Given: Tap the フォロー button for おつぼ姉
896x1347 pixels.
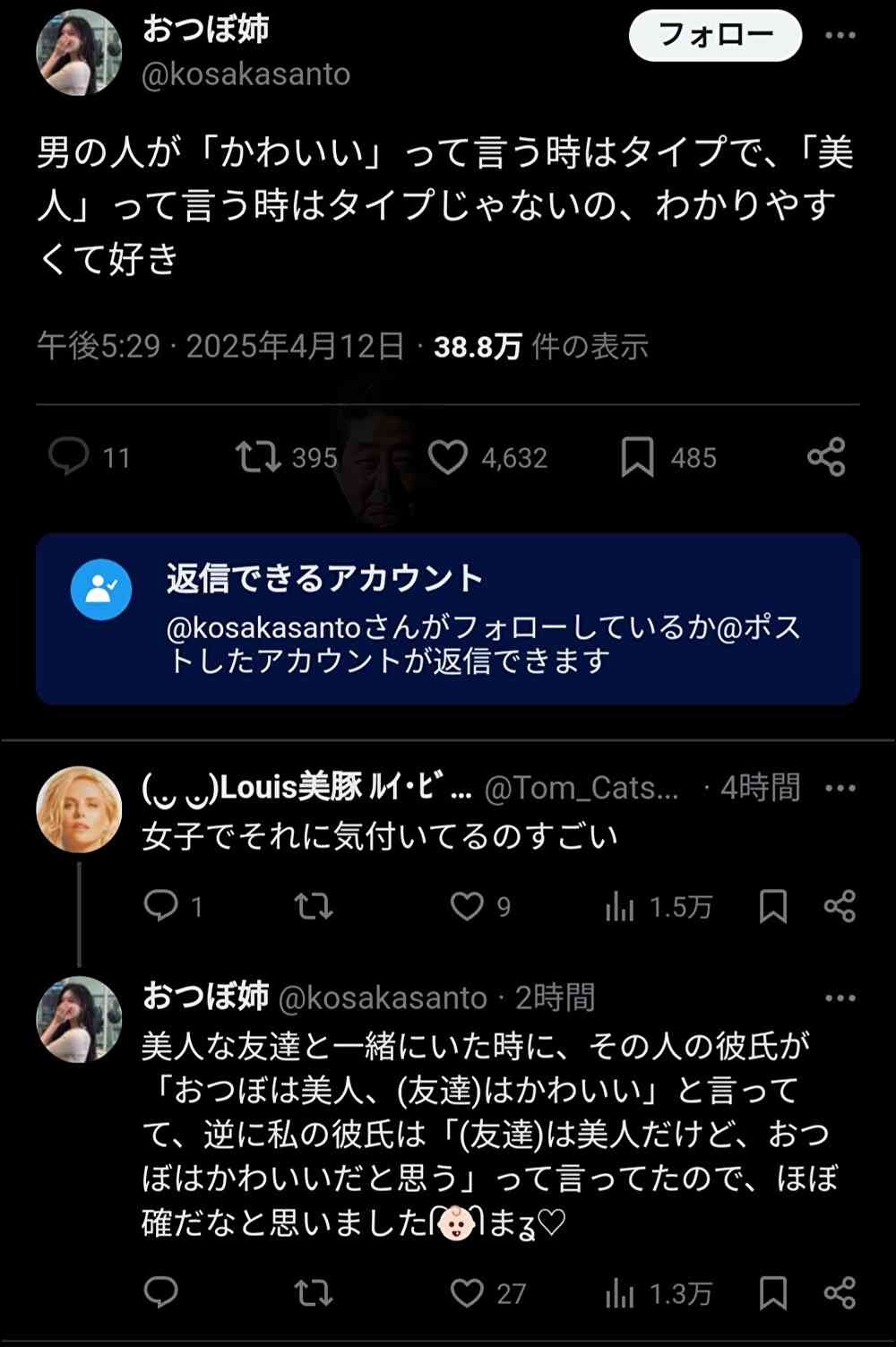Looking at the screenshot, I should pos(715,36).
